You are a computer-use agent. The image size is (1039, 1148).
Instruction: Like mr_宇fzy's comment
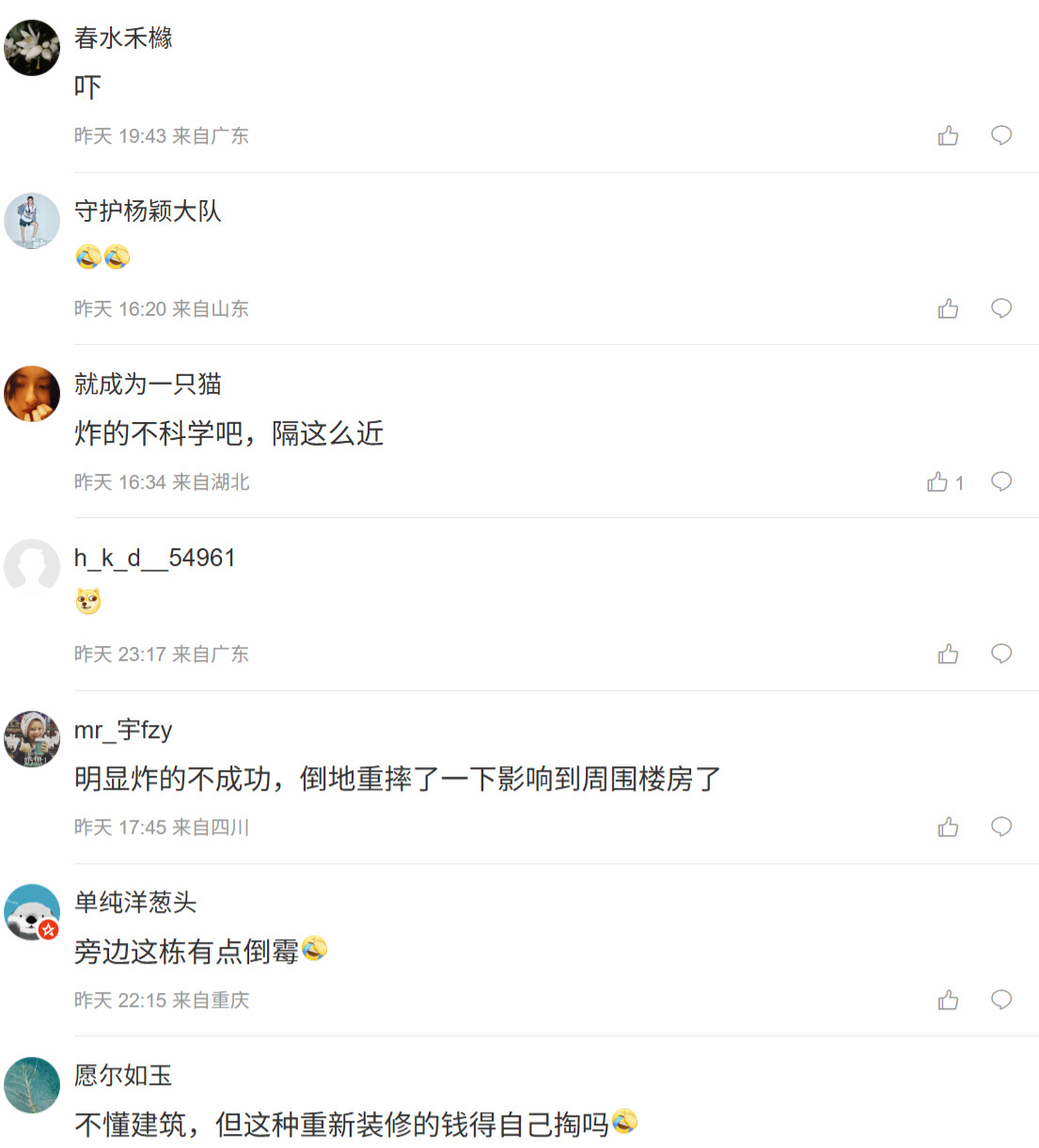click(x=948, y=827)
